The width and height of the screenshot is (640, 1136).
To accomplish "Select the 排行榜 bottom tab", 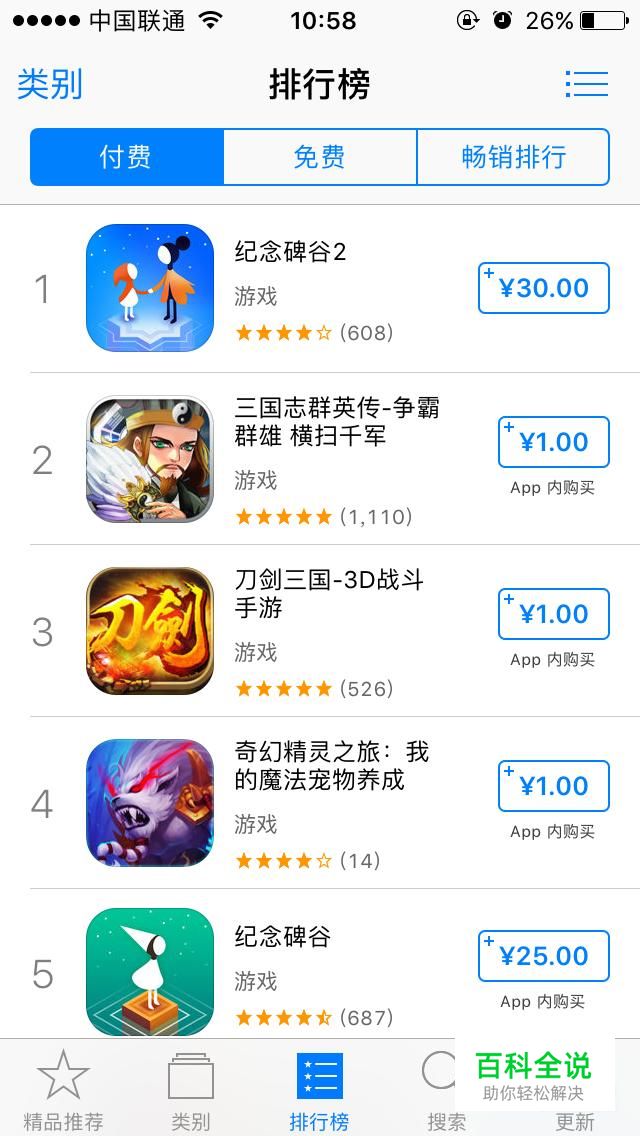I will coord(320,1089).
